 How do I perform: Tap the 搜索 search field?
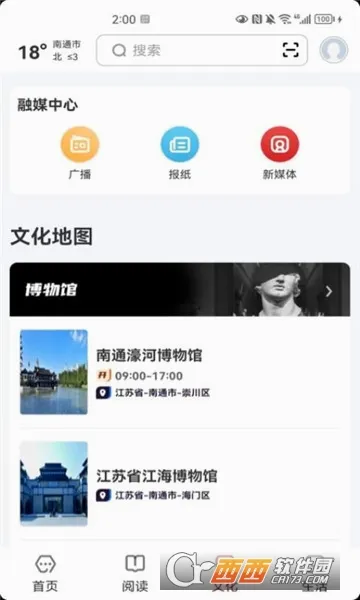click(x=202, y=50)
